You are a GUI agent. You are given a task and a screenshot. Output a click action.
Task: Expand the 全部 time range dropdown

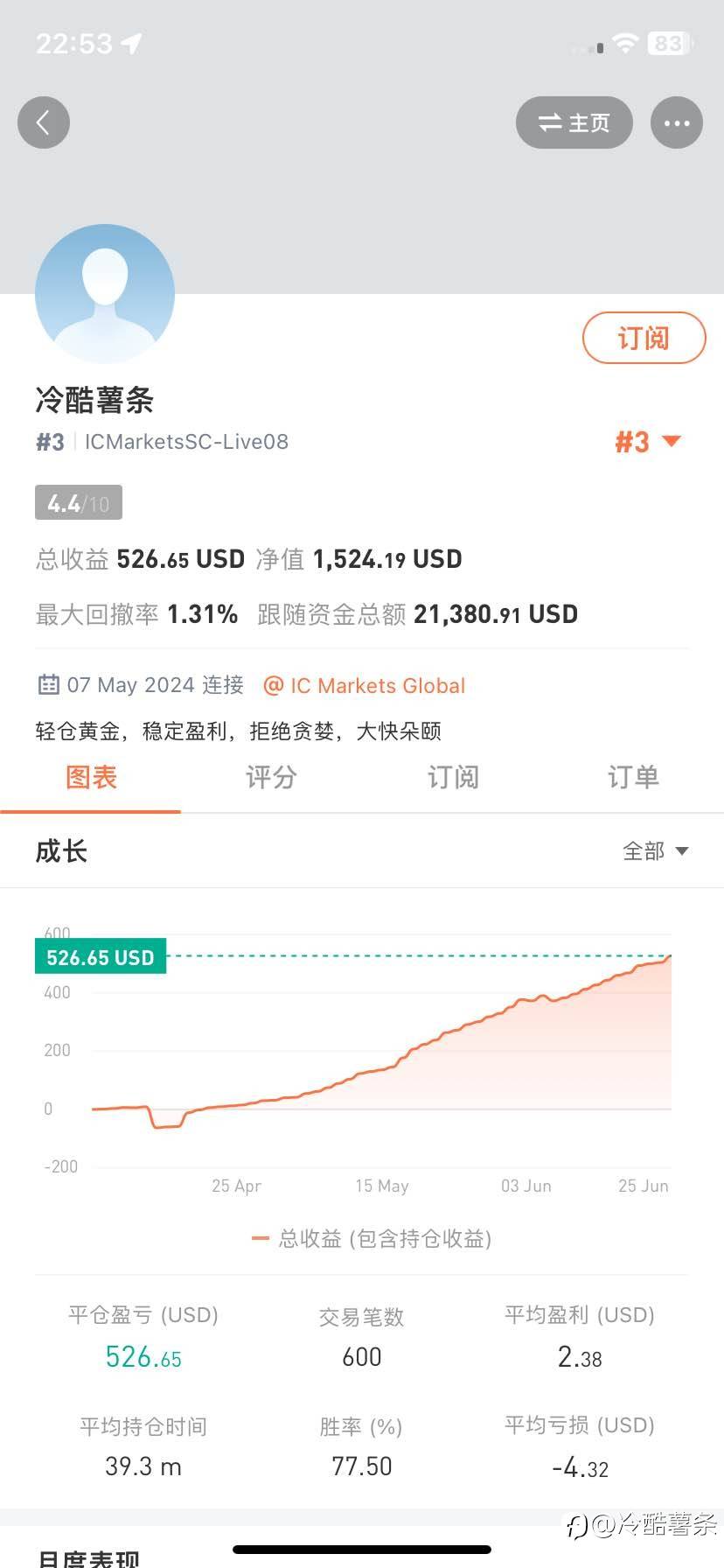[656, 851]
